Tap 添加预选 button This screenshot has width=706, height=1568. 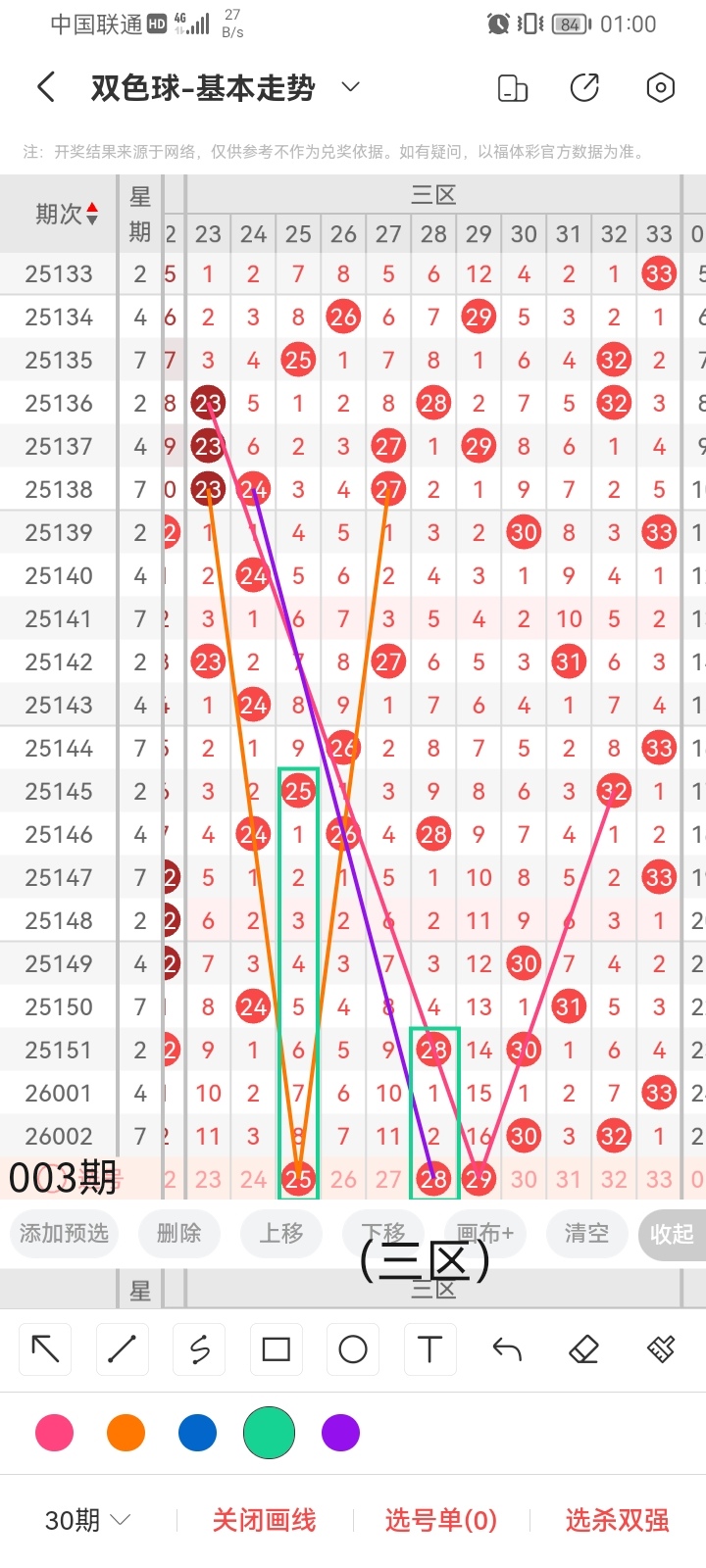(65, 1233)
